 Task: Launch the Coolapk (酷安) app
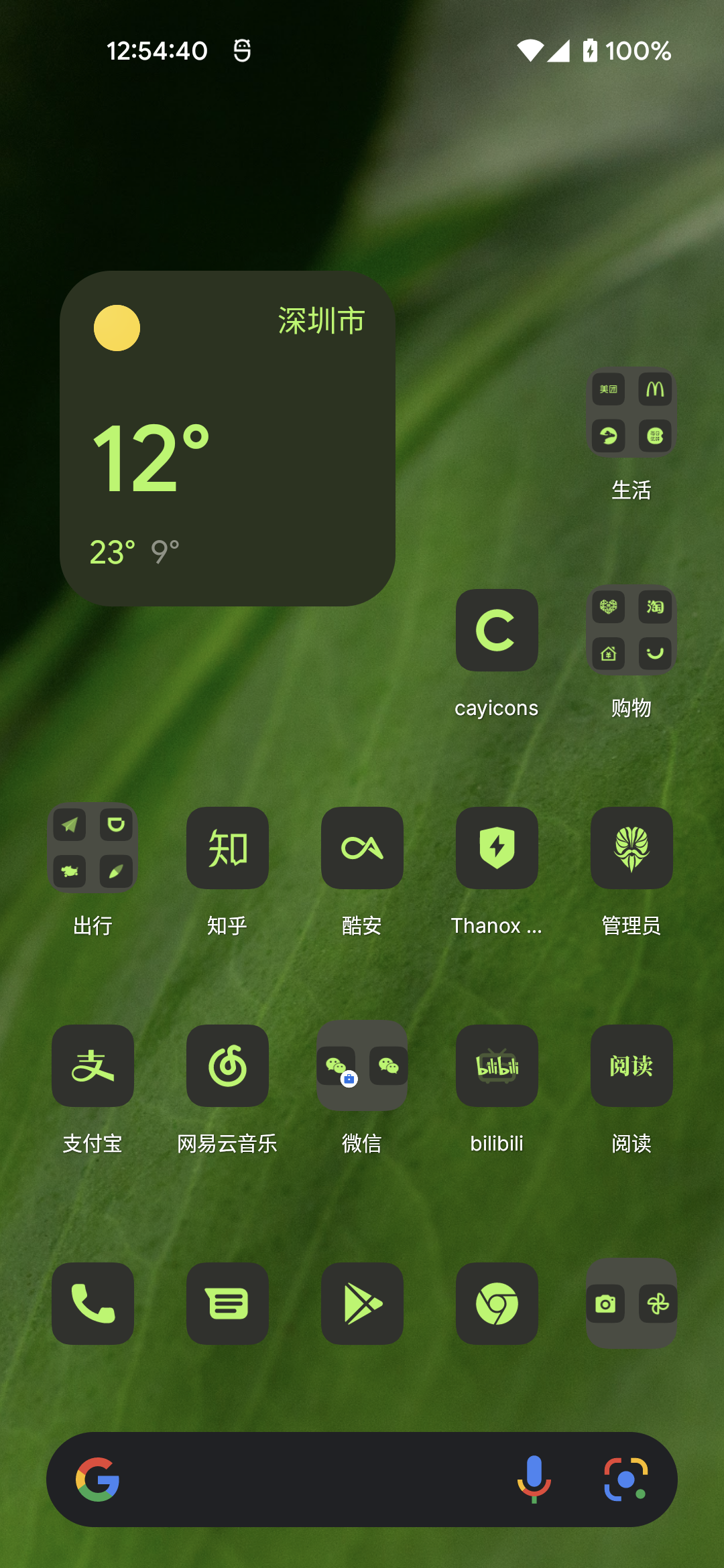[x=362, y=848]
